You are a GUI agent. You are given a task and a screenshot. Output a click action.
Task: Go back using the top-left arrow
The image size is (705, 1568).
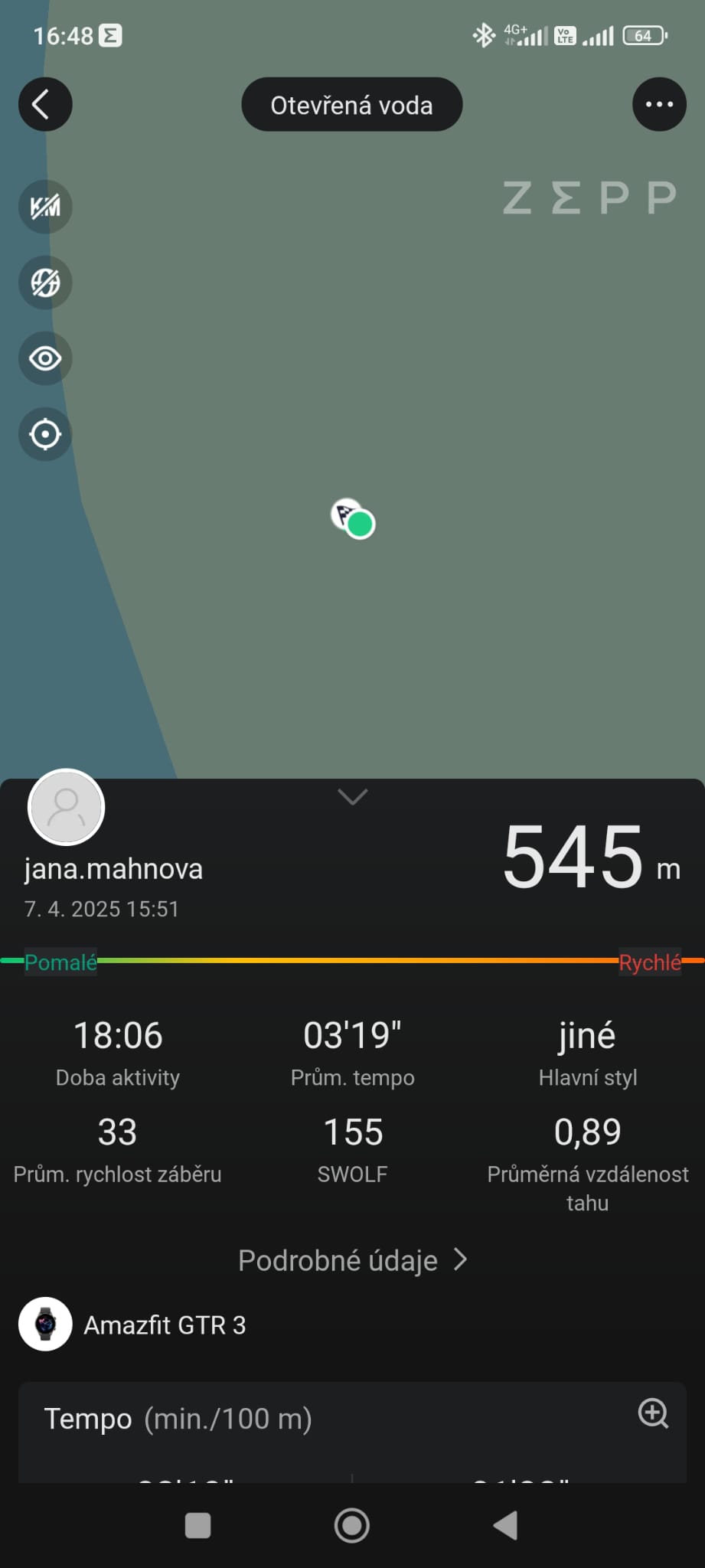tap(44, 104)
